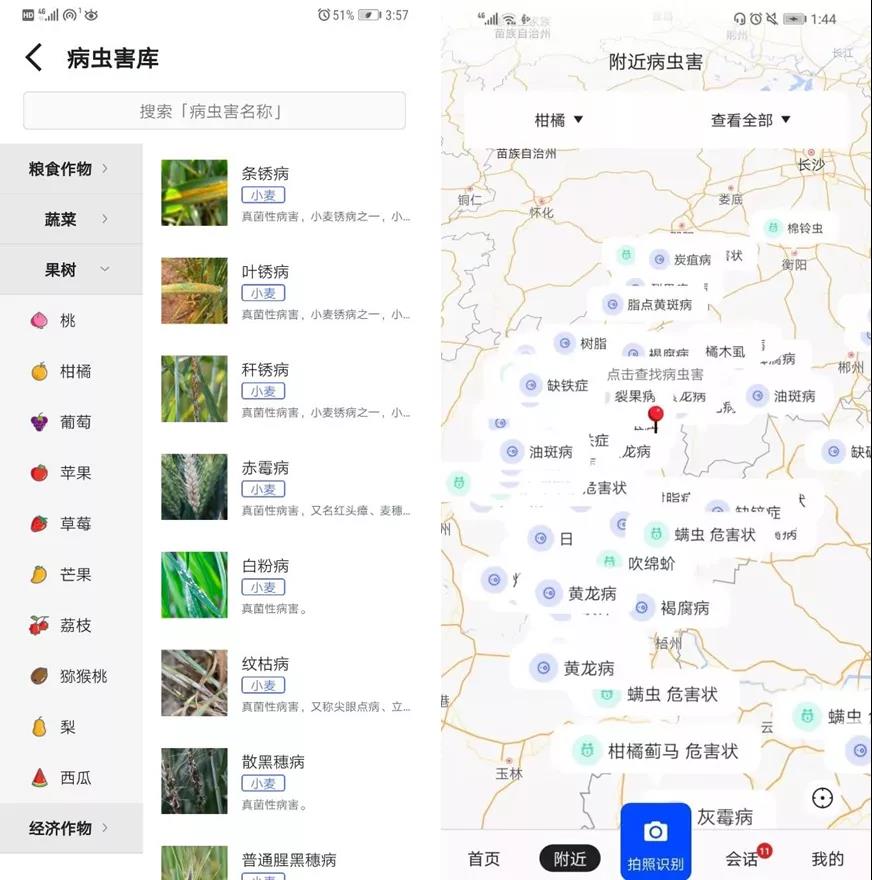Expand the 蔬菜 category
This screenshot has height=880, width=872.
(70, 219)
